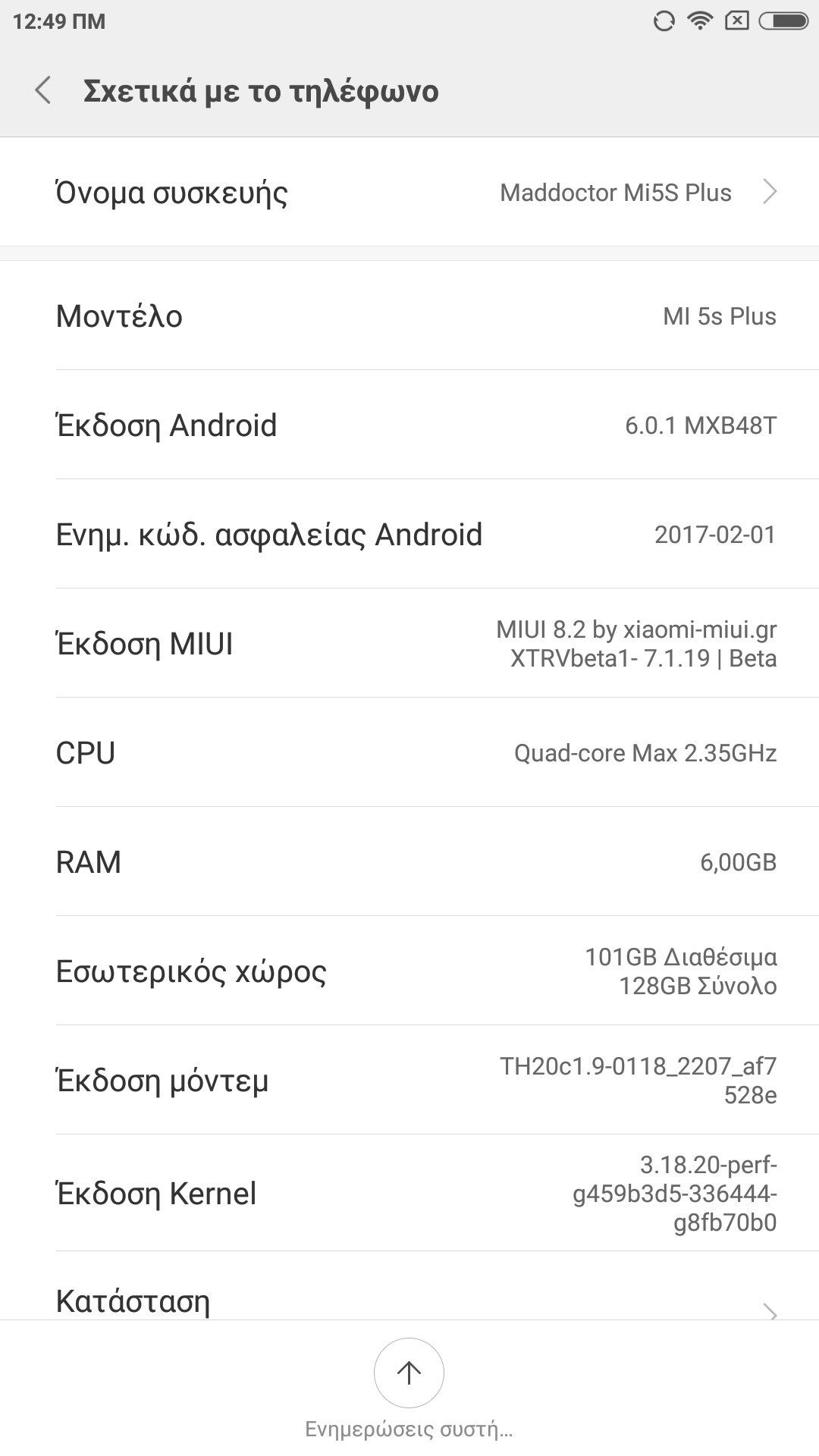The image size is (819, 1456).
Task: Tap the Ενημερώσεις συστήματος button
Action: pyautogui.click(x=409, y=1374)
